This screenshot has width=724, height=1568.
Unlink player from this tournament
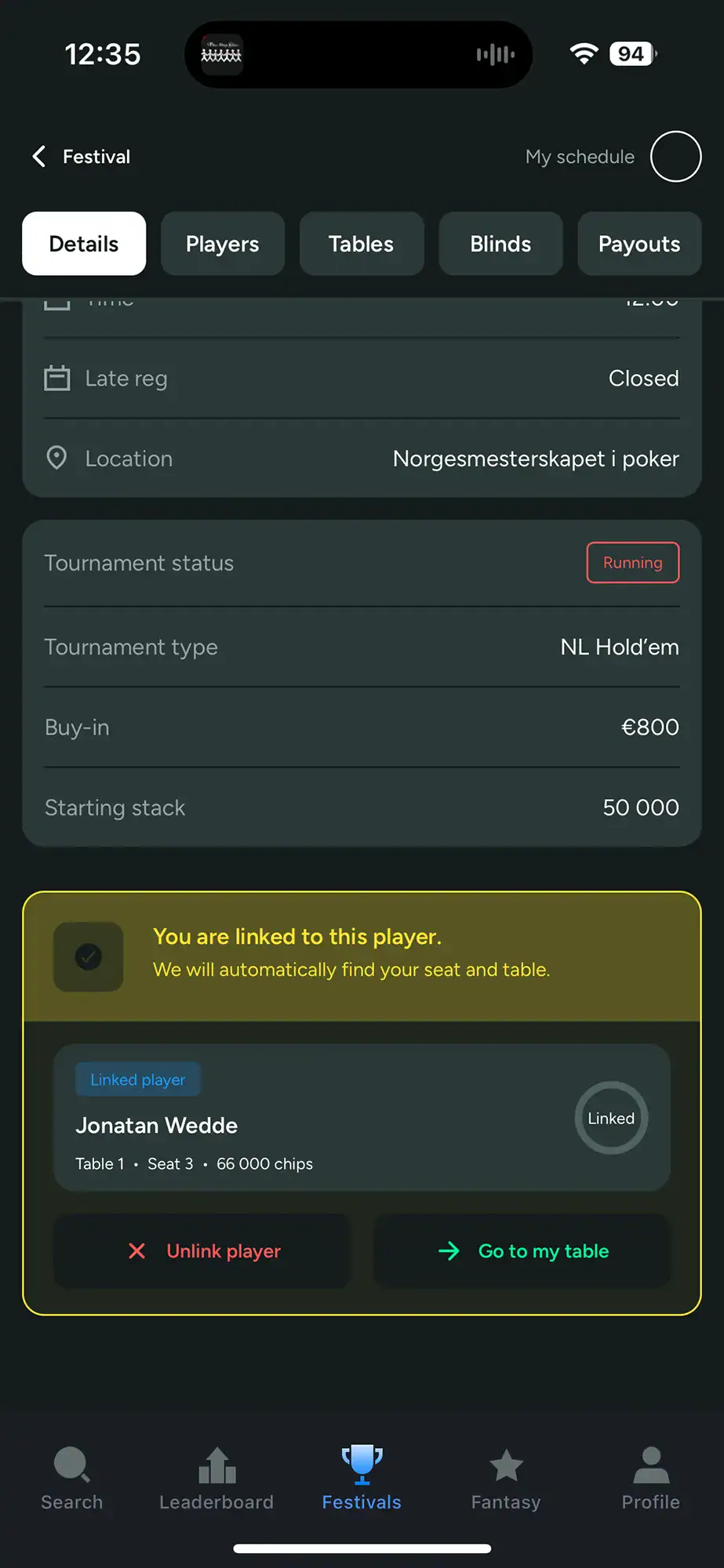click(202, 1251)
